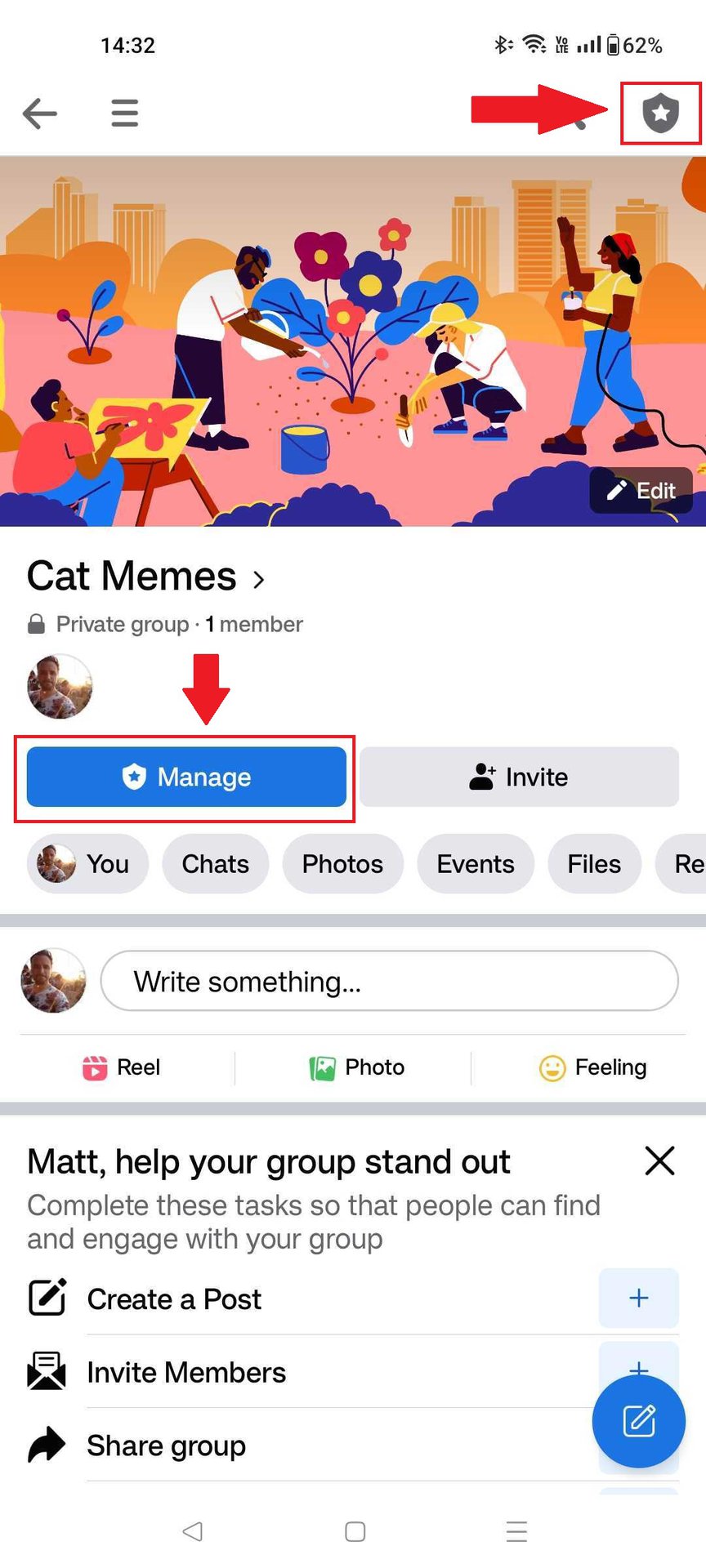706x1568 pixels.
Task: Create a Reel post
Action: 123,1067
